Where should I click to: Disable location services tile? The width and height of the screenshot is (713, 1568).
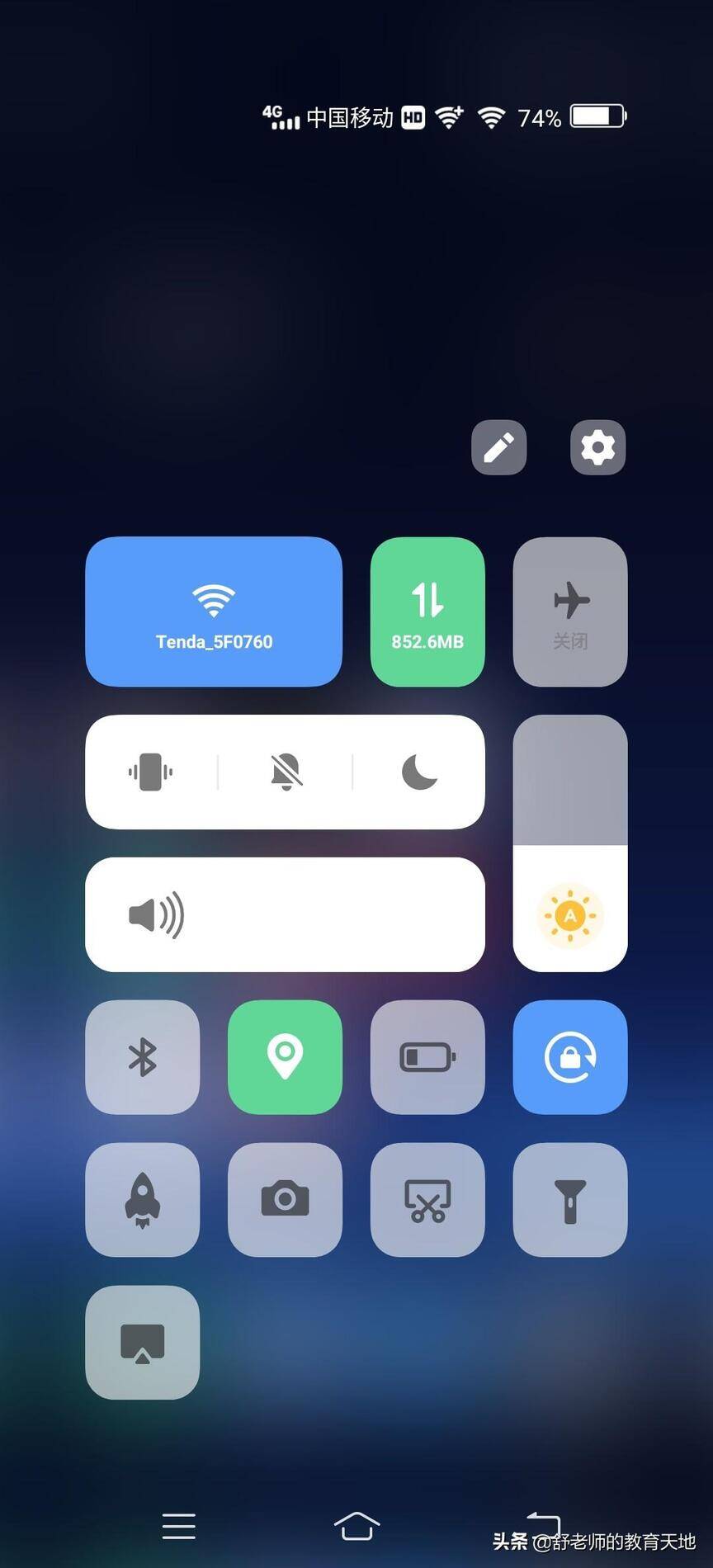286,1057
